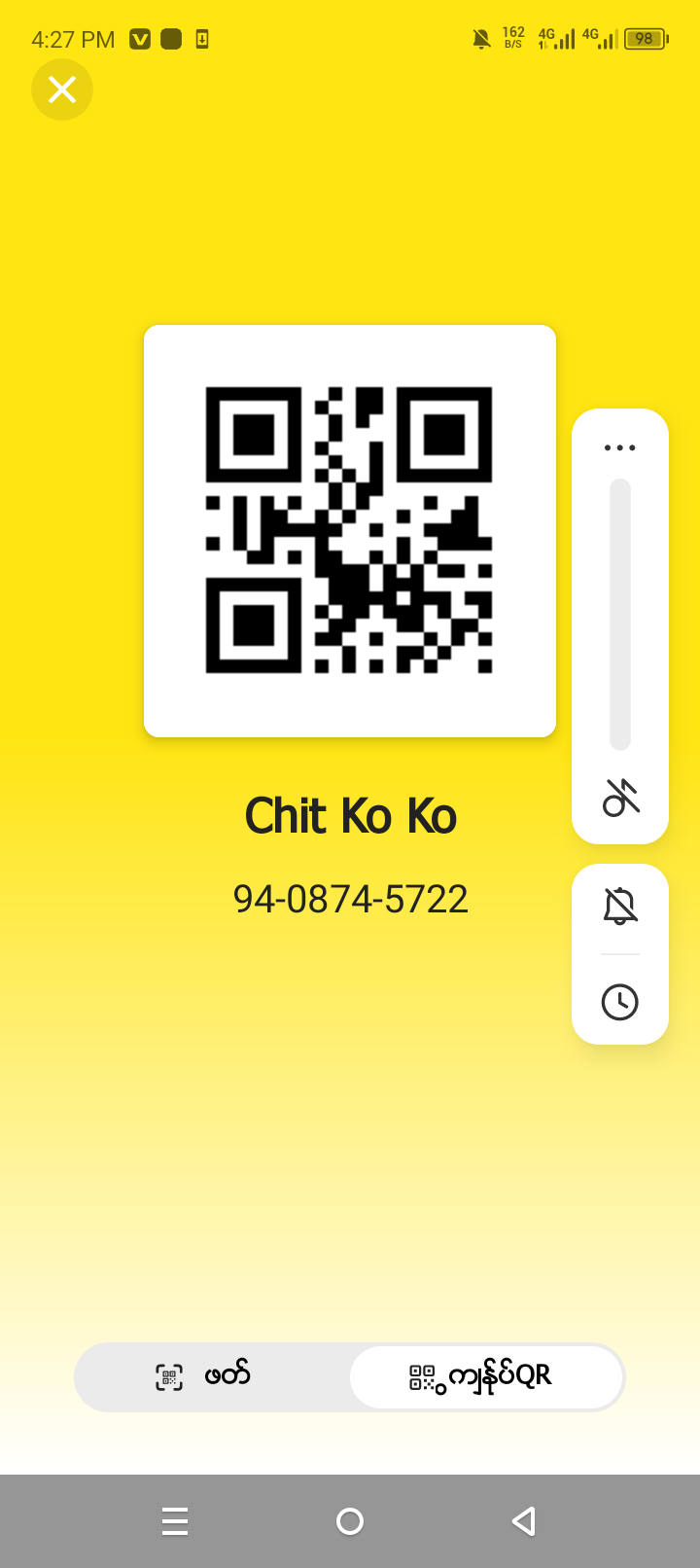This screenshot has width=700, height=1568.
Task: Go back with system back button
Action: (524, 1520)
